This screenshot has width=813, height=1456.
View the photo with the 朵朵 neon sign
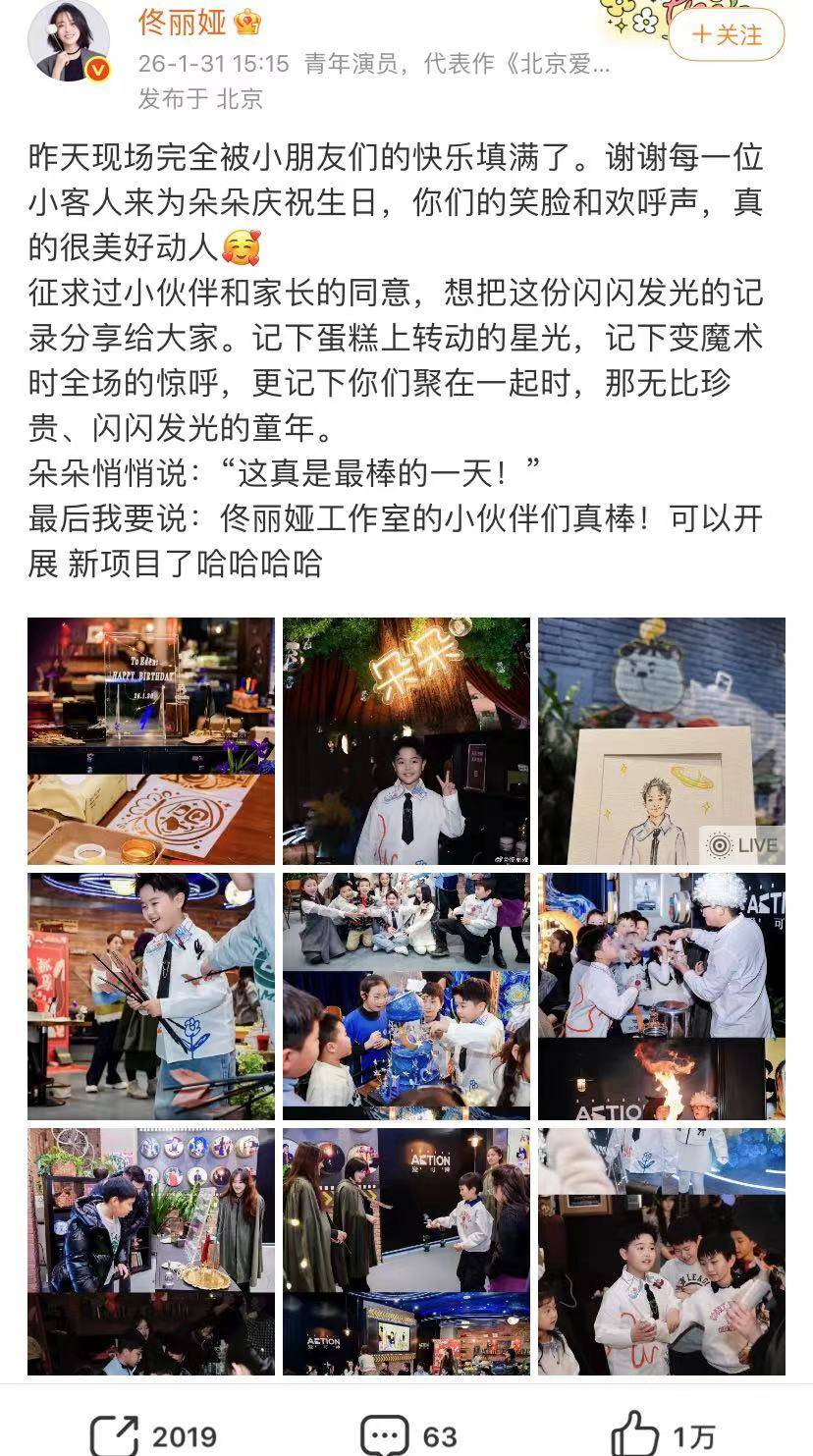[406, 741]
